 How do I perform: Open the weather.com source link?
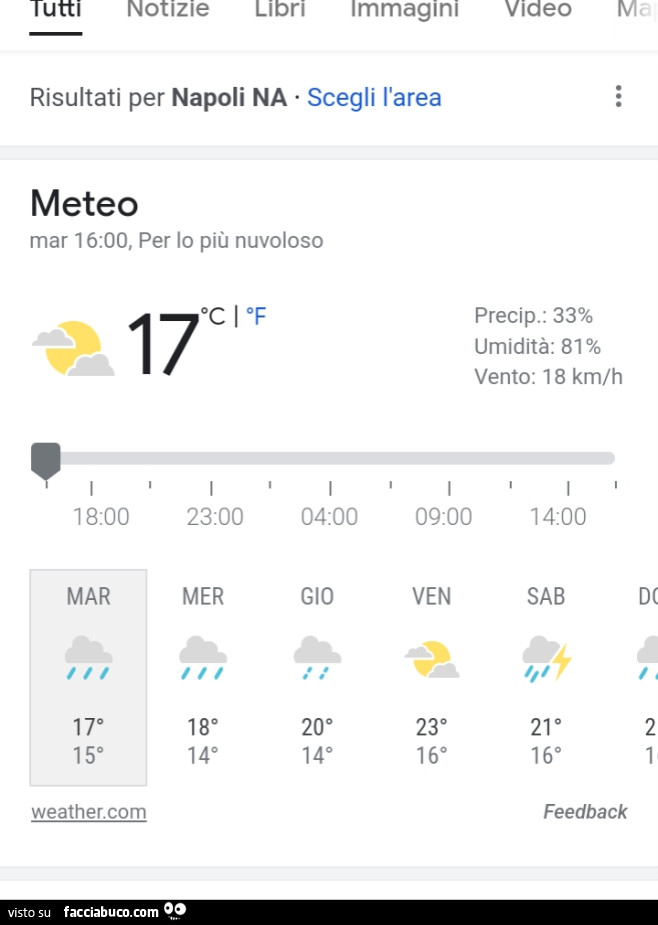coord(89,812)
